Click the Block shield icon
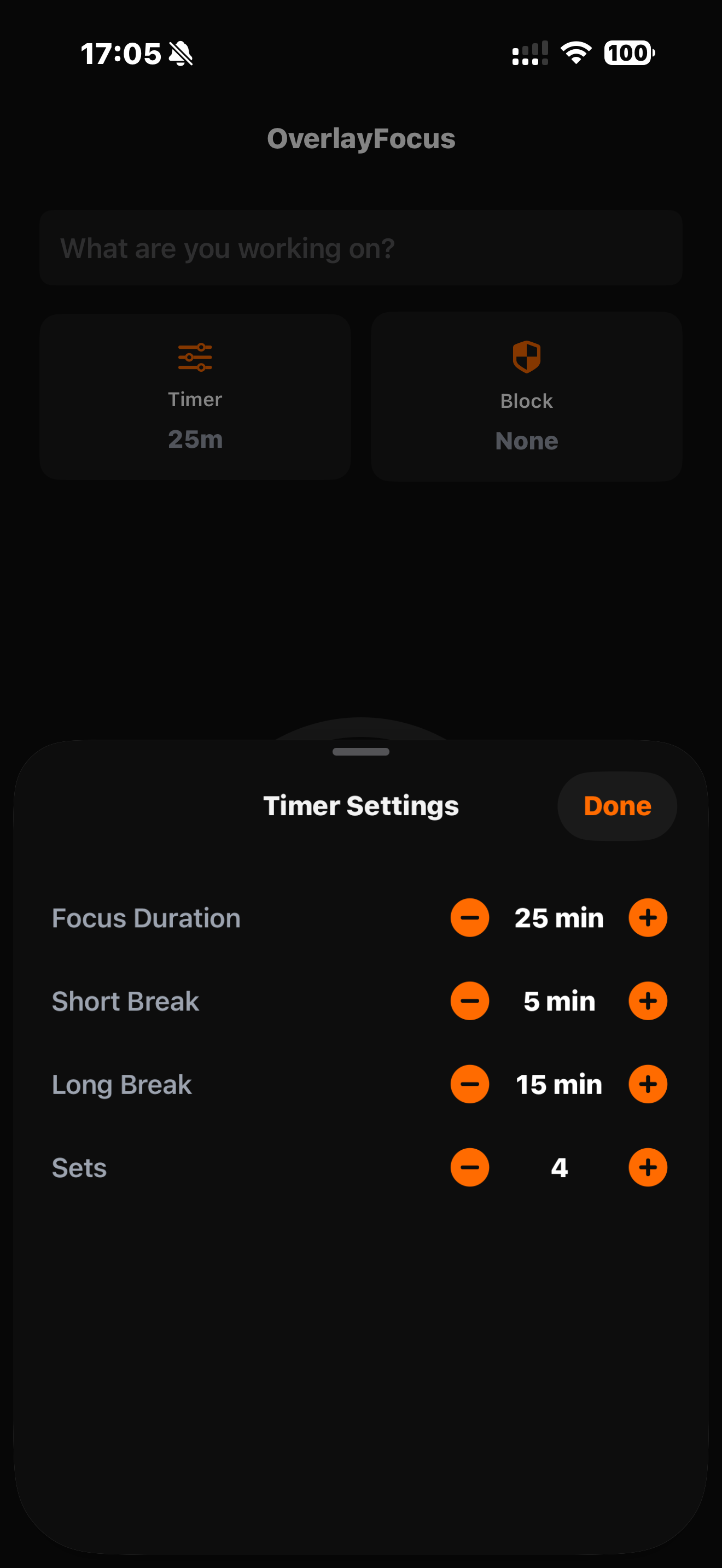The width and height of the screenshot is (722, 1568). coord(527,358)
